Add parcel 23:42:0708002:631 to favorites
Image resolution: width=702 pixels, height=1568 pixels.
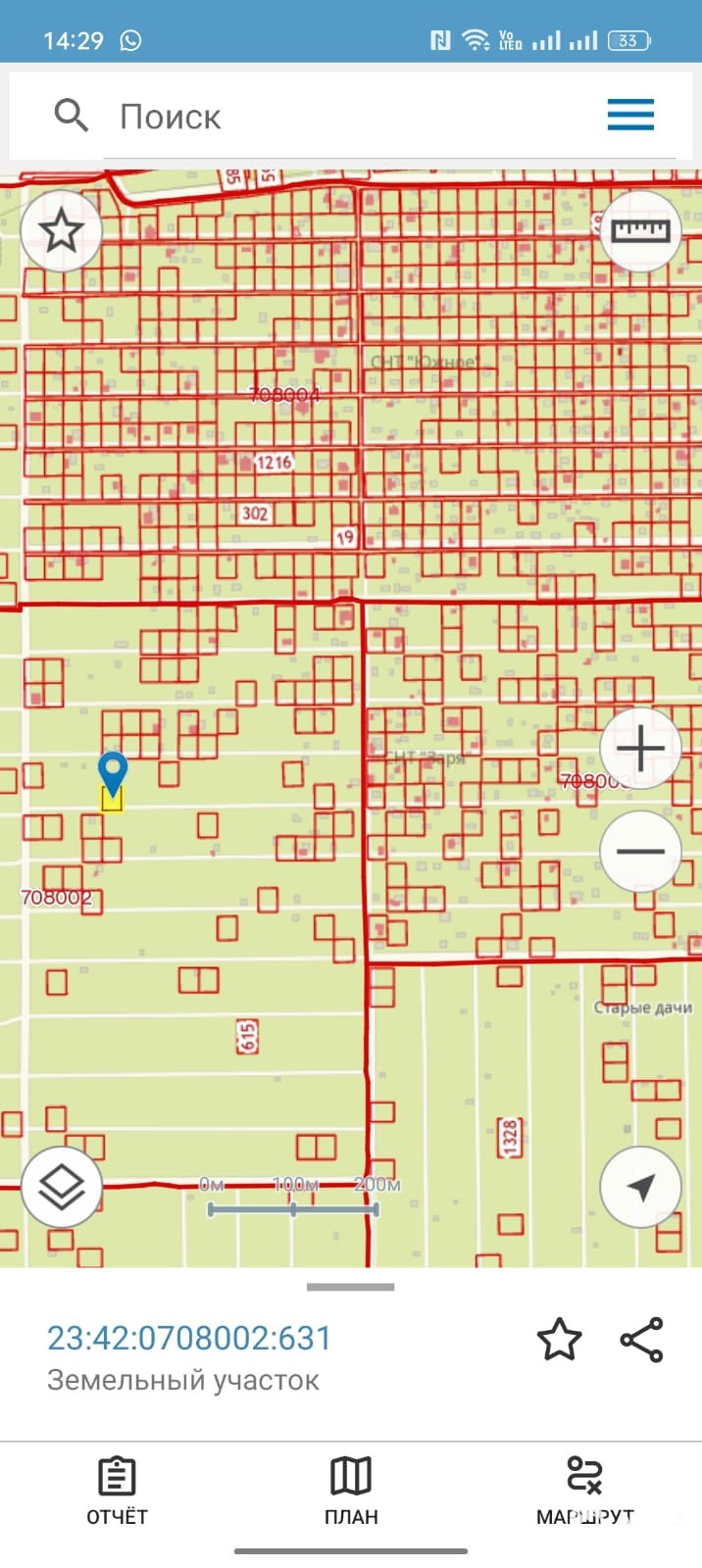tap(559, 1340)
